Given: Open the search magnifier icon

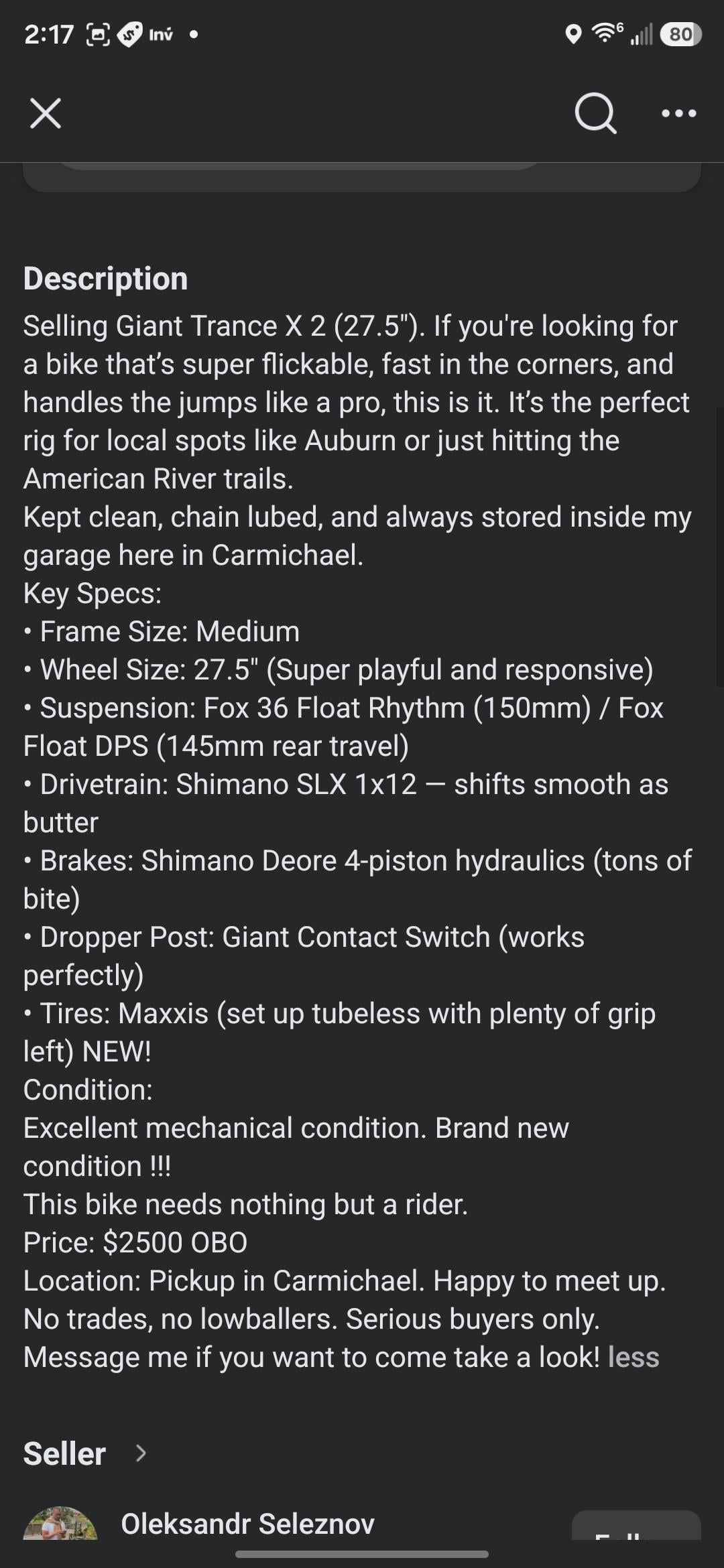Looking at the screenshot, I should point(595,113).
